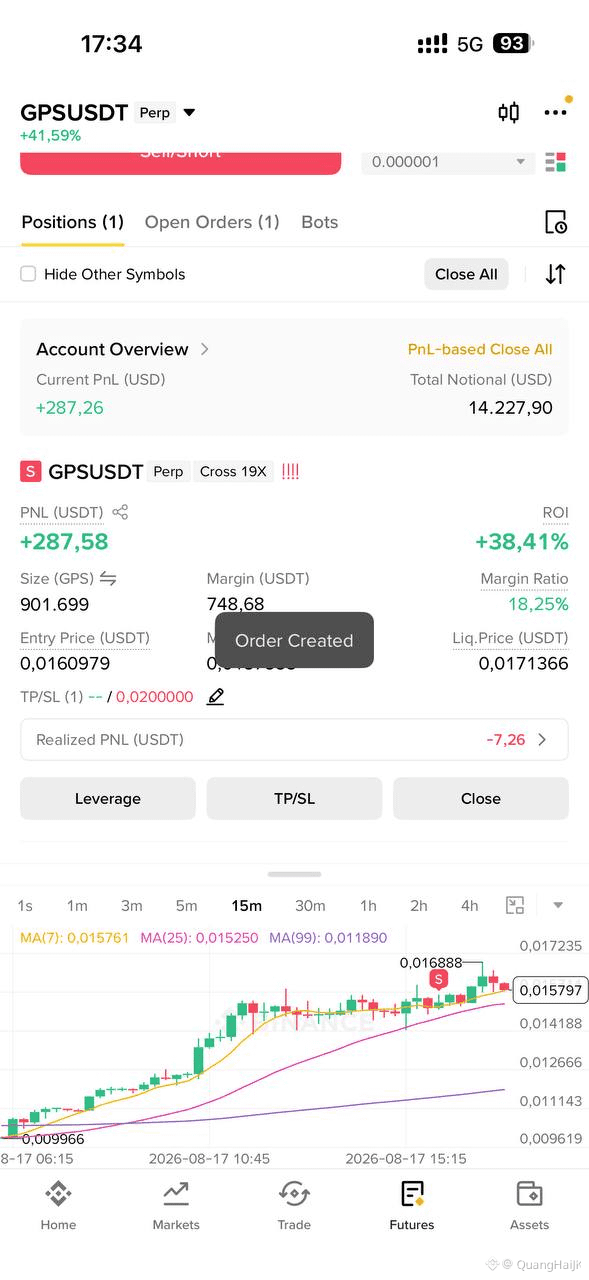Open the order history icon
The height and width of the screenshot is (1280, 589).
556,222
